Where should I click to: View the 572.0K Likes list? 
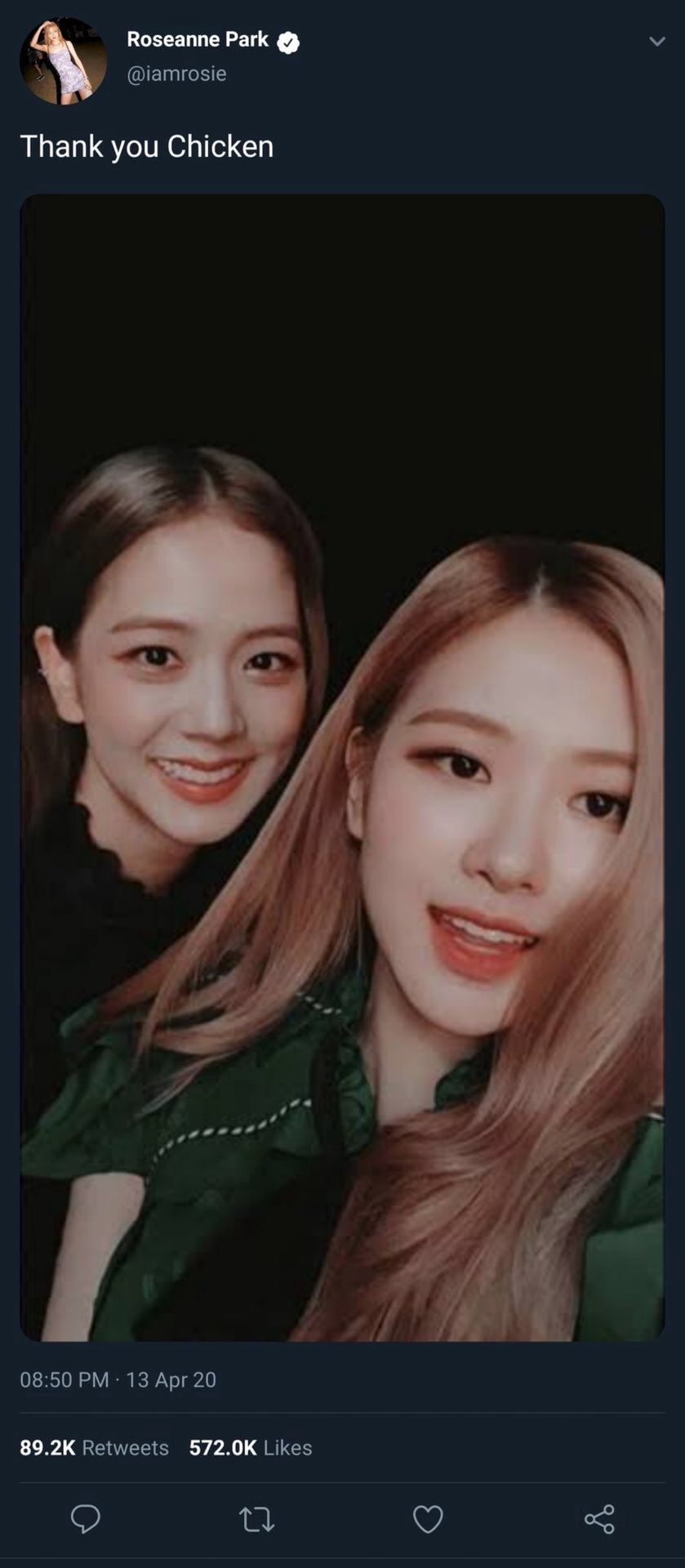[x=251, y=1448]
